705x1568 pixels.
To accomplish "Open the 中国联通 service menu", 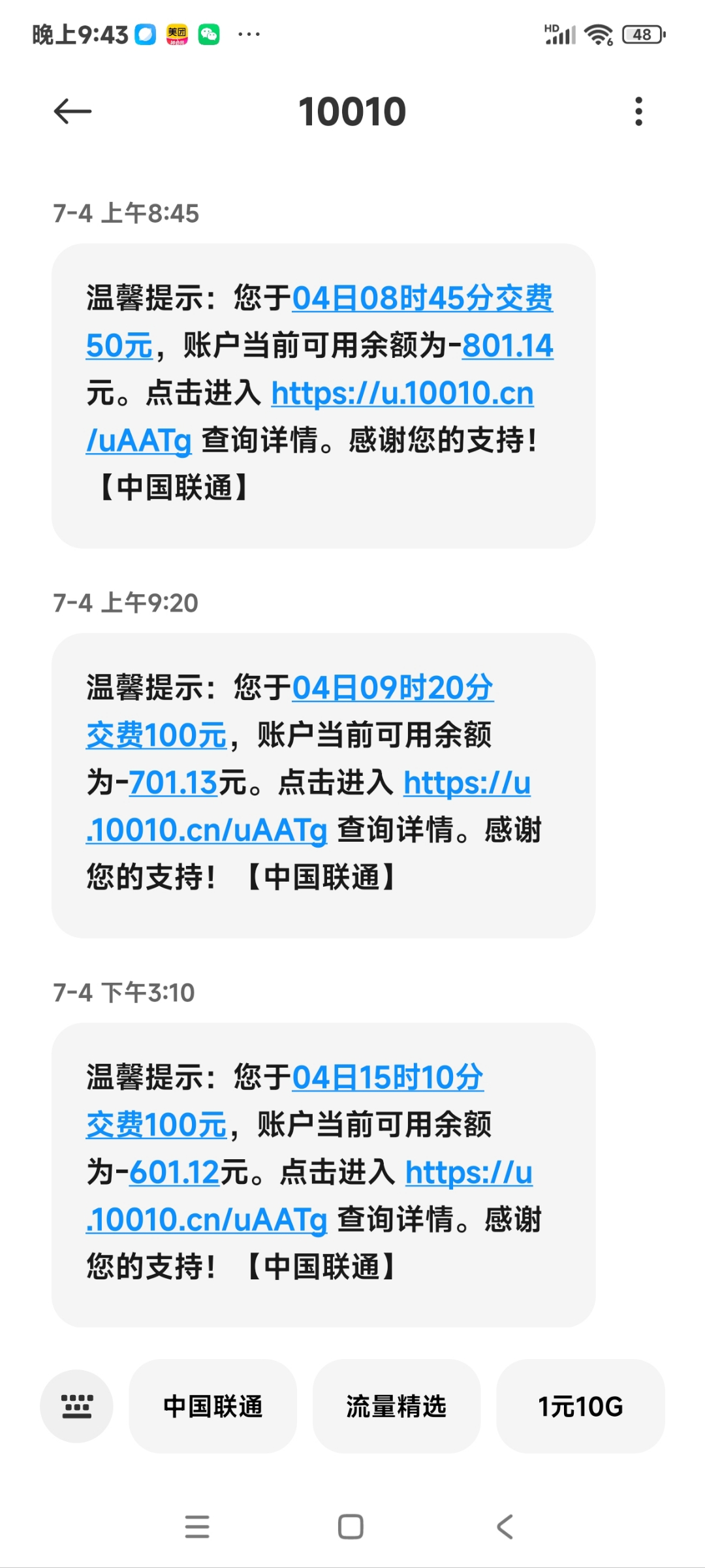I will pyautogui.click(x=213, y=1406).
